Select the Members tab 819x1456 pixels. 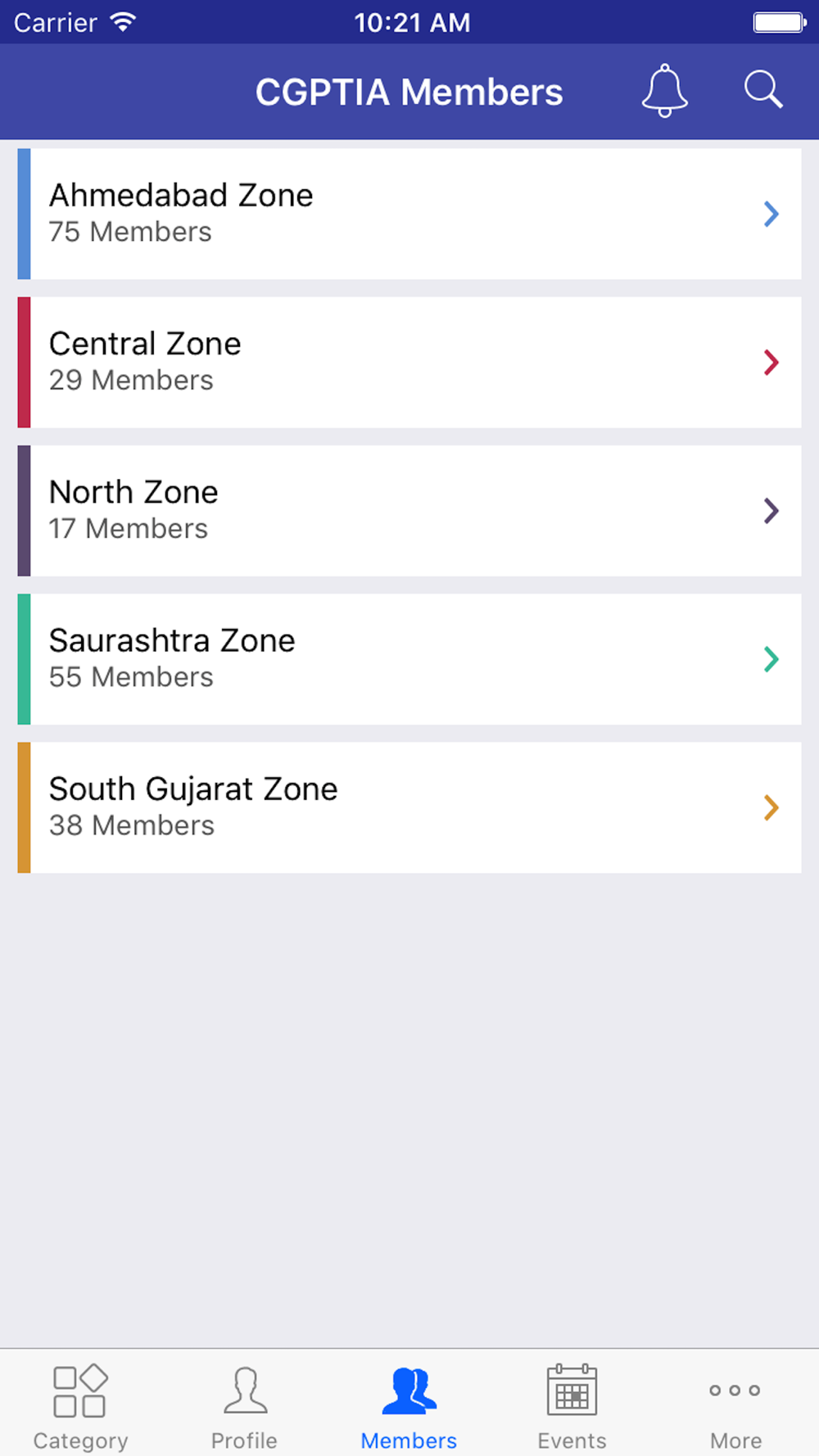(409, 1405)
